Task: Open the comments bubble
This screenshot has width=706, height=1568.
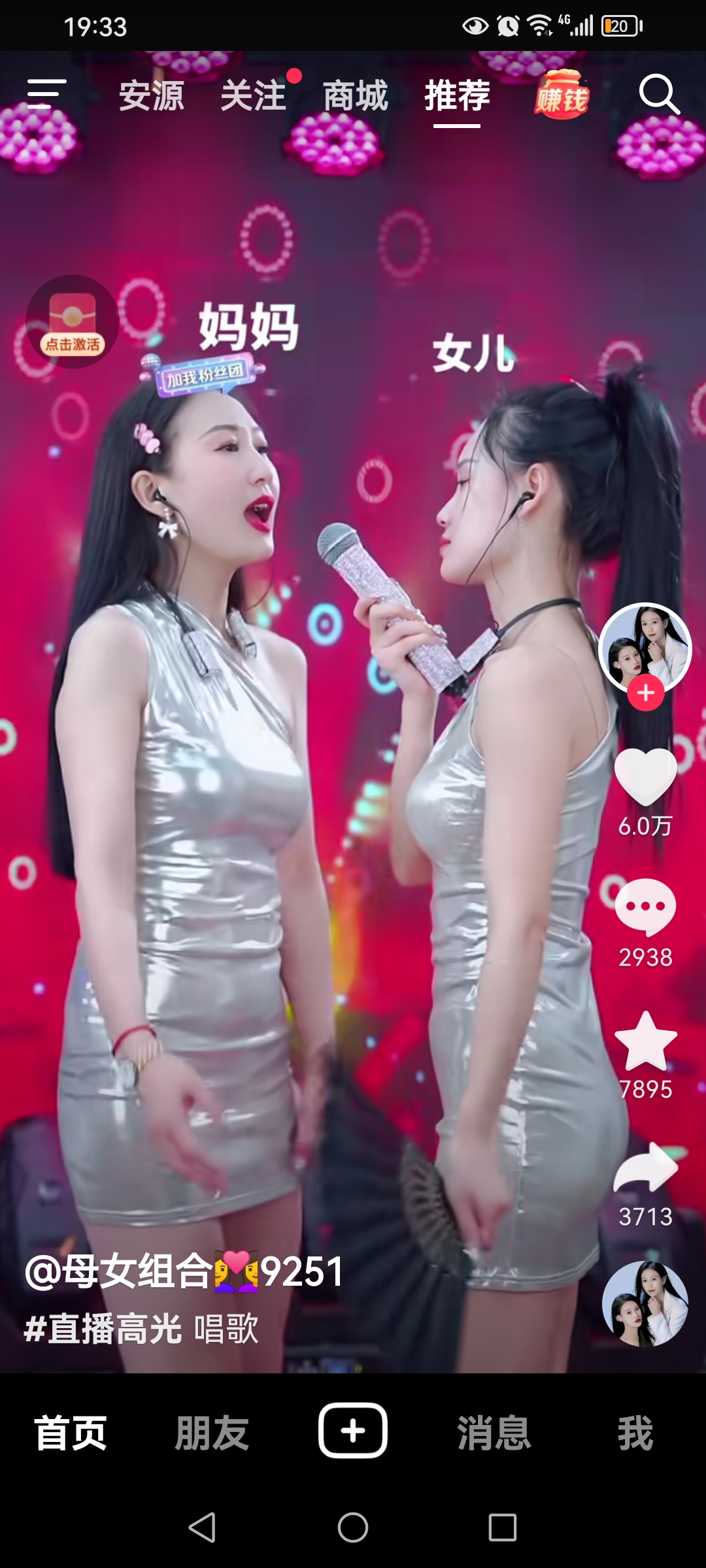Action: (645, 907)
